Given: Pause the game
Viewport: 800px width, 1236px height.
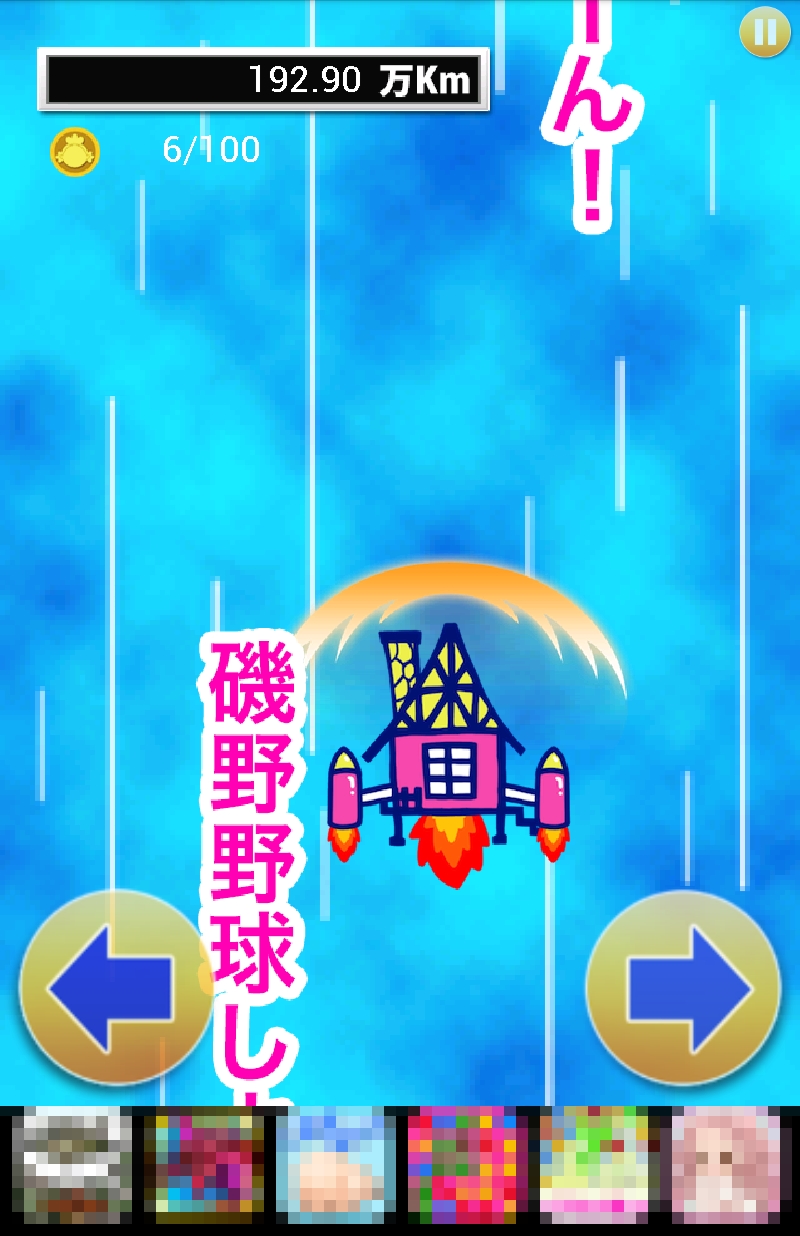Looking at the screenshot, I should (x=765, y=32).
